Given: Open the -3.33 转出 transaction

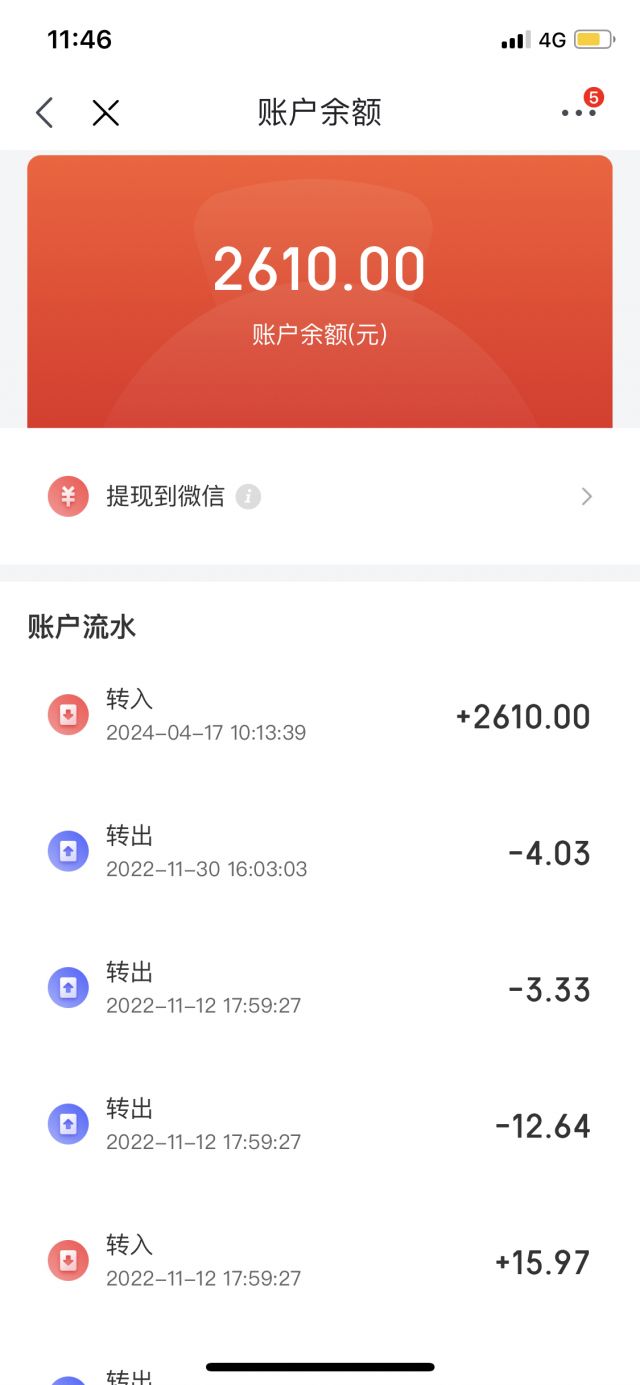Looking at the screenshot, I should [x=320, y=988].
